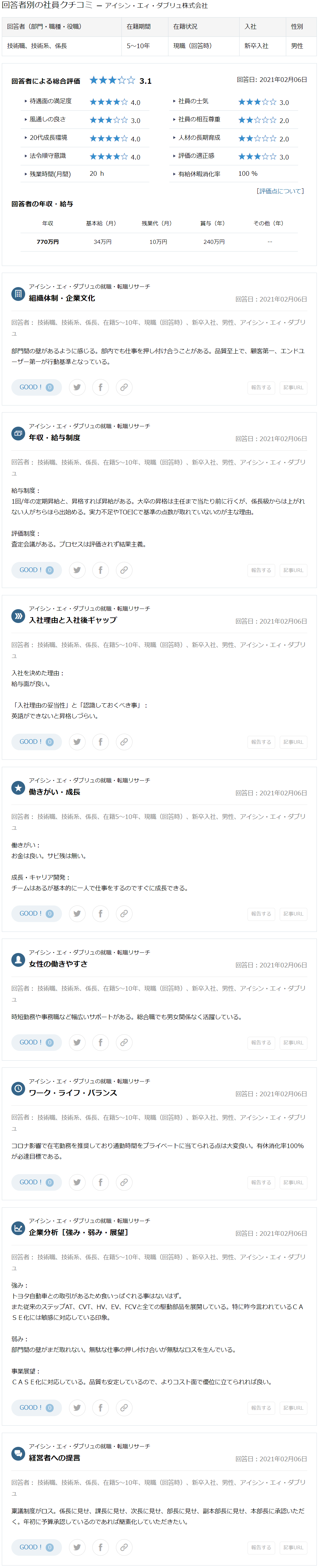Tap GOOD on 働きがい・成長 review
Screen dimensions: 319x1568
[36, 914]
